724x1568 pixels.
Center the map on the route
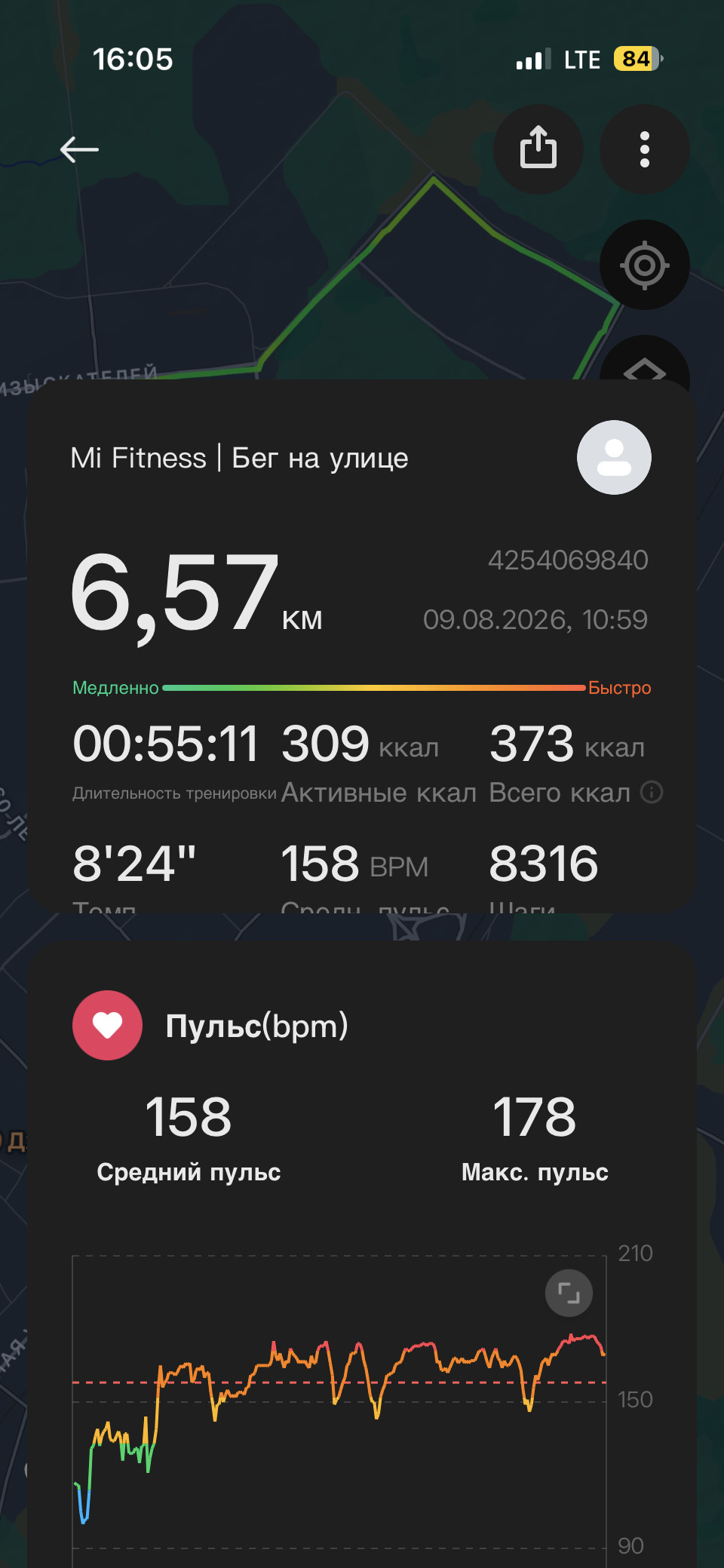pyautogui.click(x=645, y=265)
